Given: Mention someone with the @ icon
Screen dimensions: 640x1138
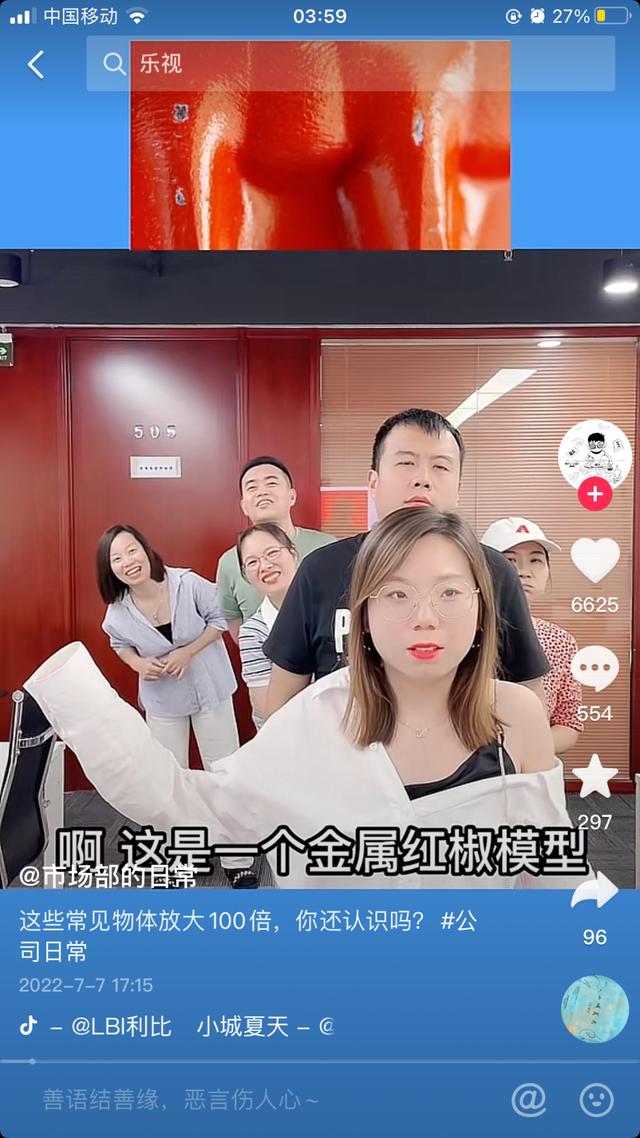Looking at the screenshot, I should [x=528, y=1100].
